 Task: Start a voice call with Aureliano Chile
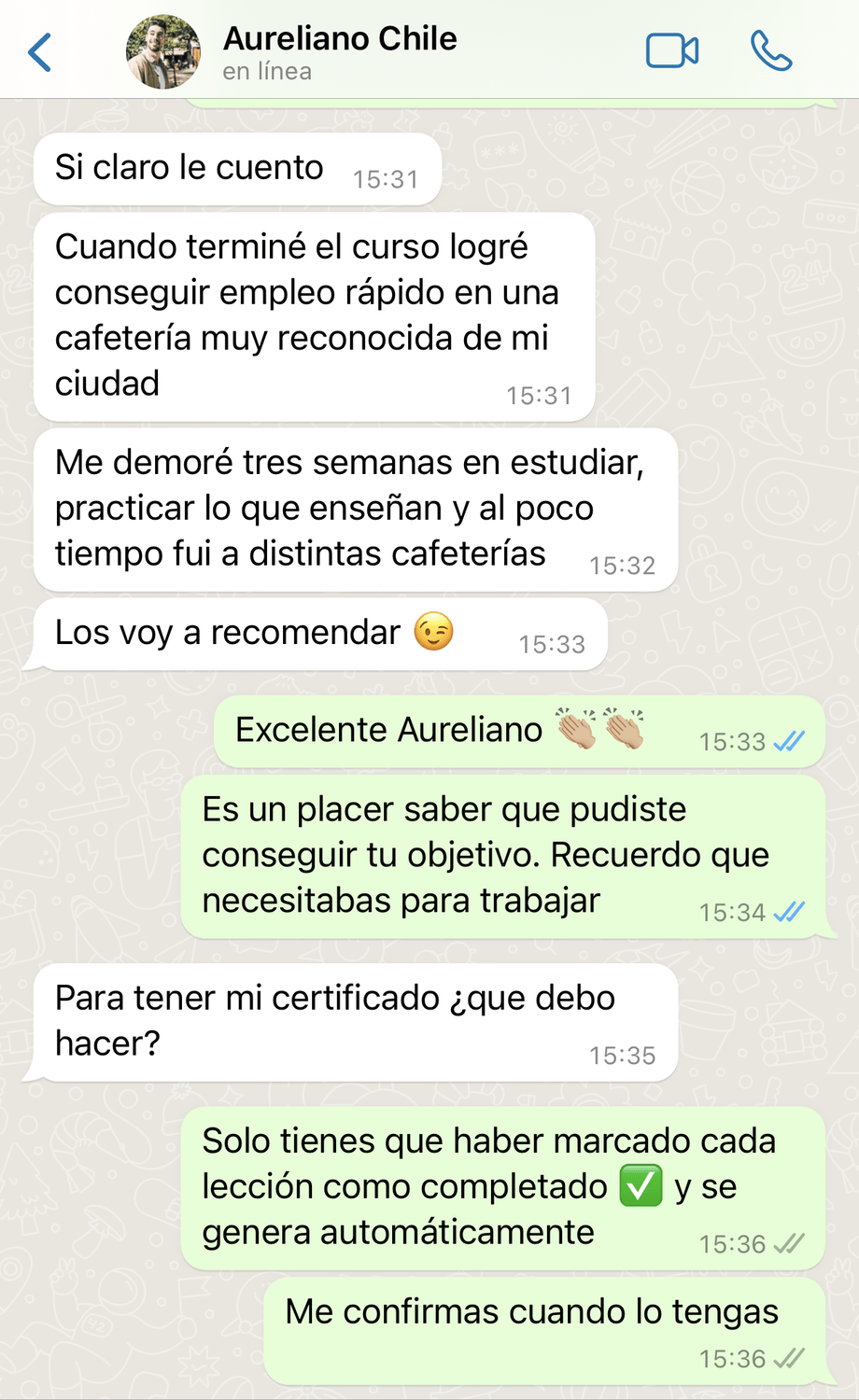[x=771, y=51]
